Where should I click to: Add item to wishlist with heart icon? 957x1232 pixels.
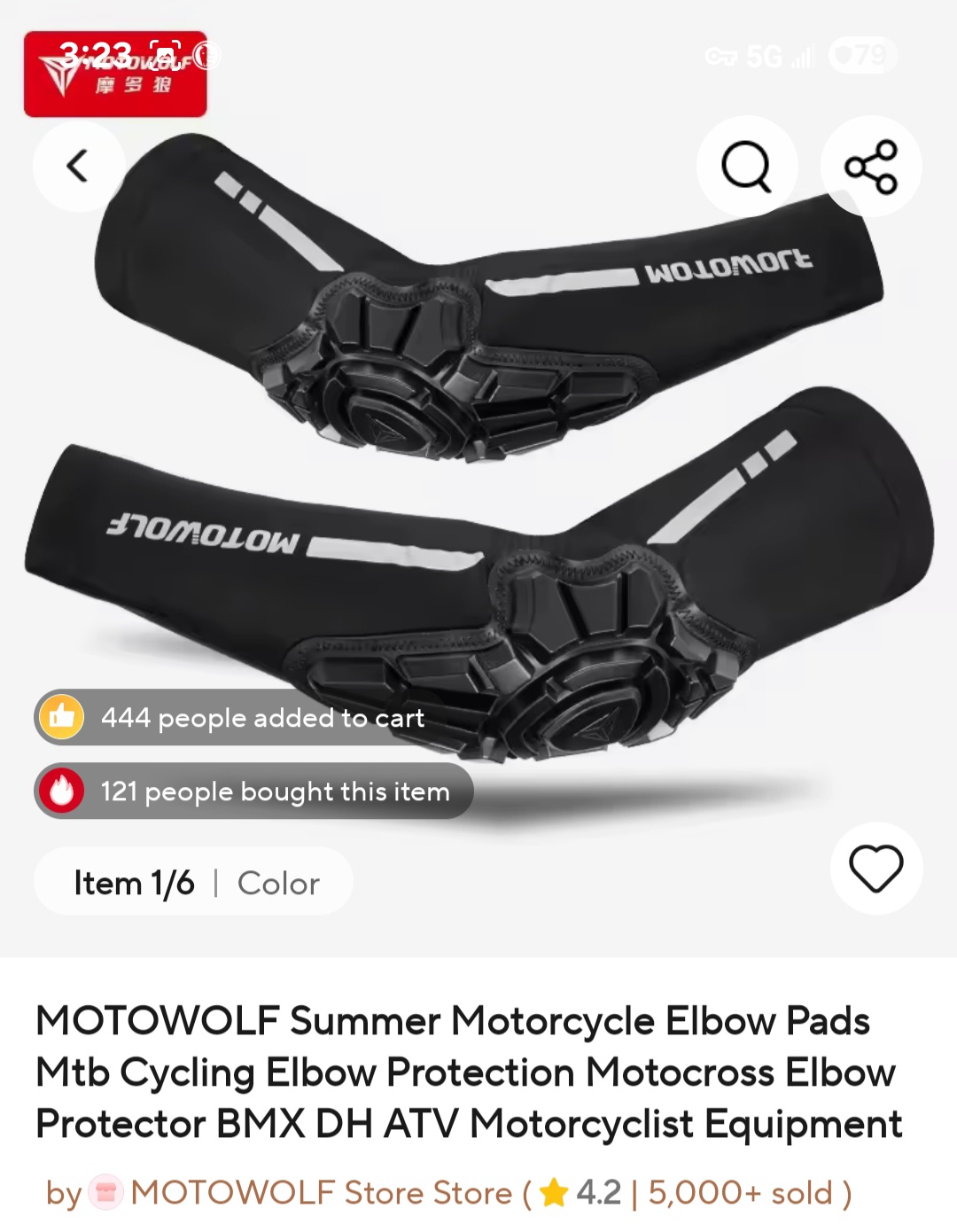click(x=875, y=868)
